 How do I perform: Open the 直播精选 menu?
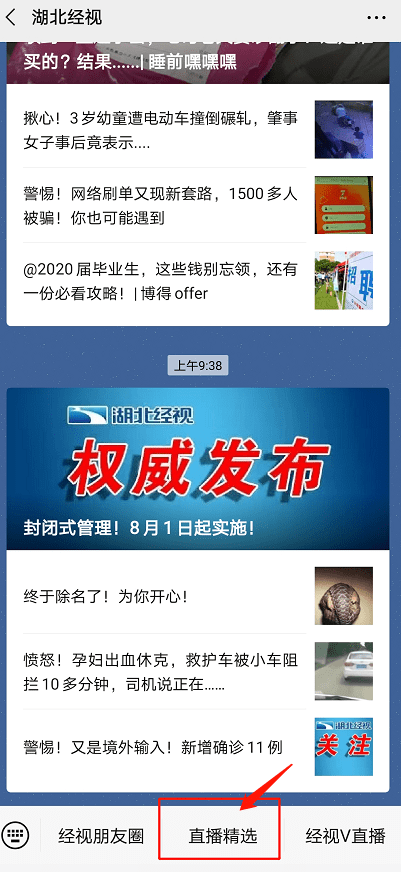pyautogui.click(x=222, y=836)
